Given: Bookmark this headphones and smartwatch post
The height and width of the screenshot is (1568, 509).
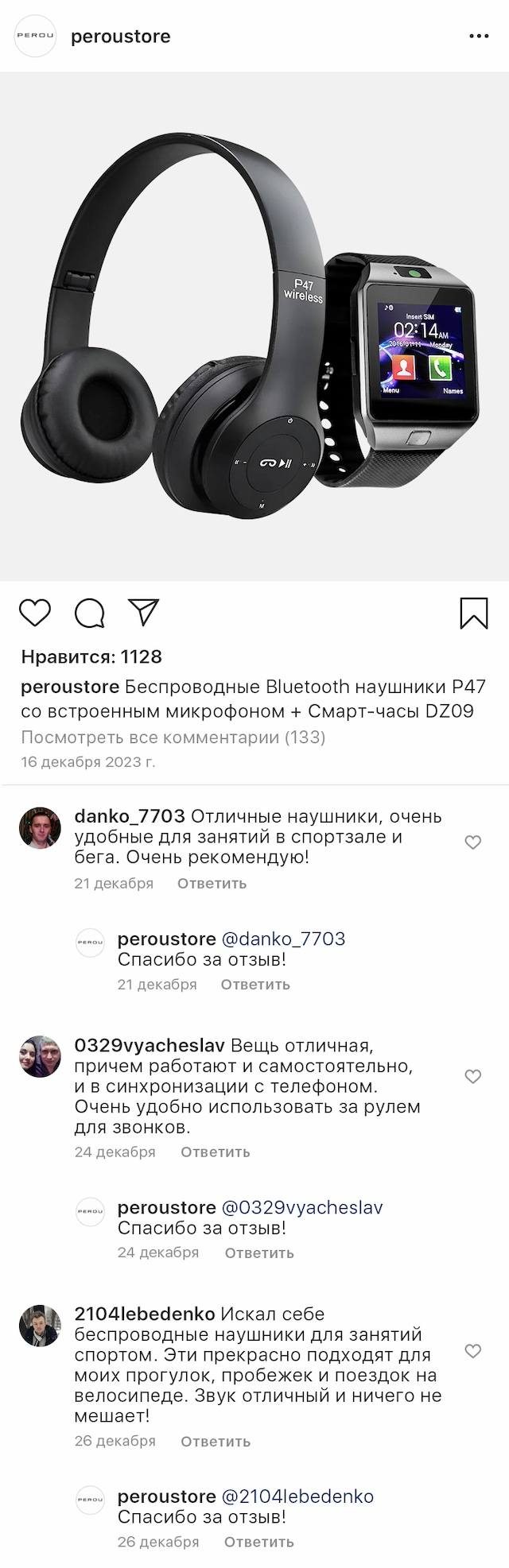Looking at the screenshot, I should [x=474, y=613].
